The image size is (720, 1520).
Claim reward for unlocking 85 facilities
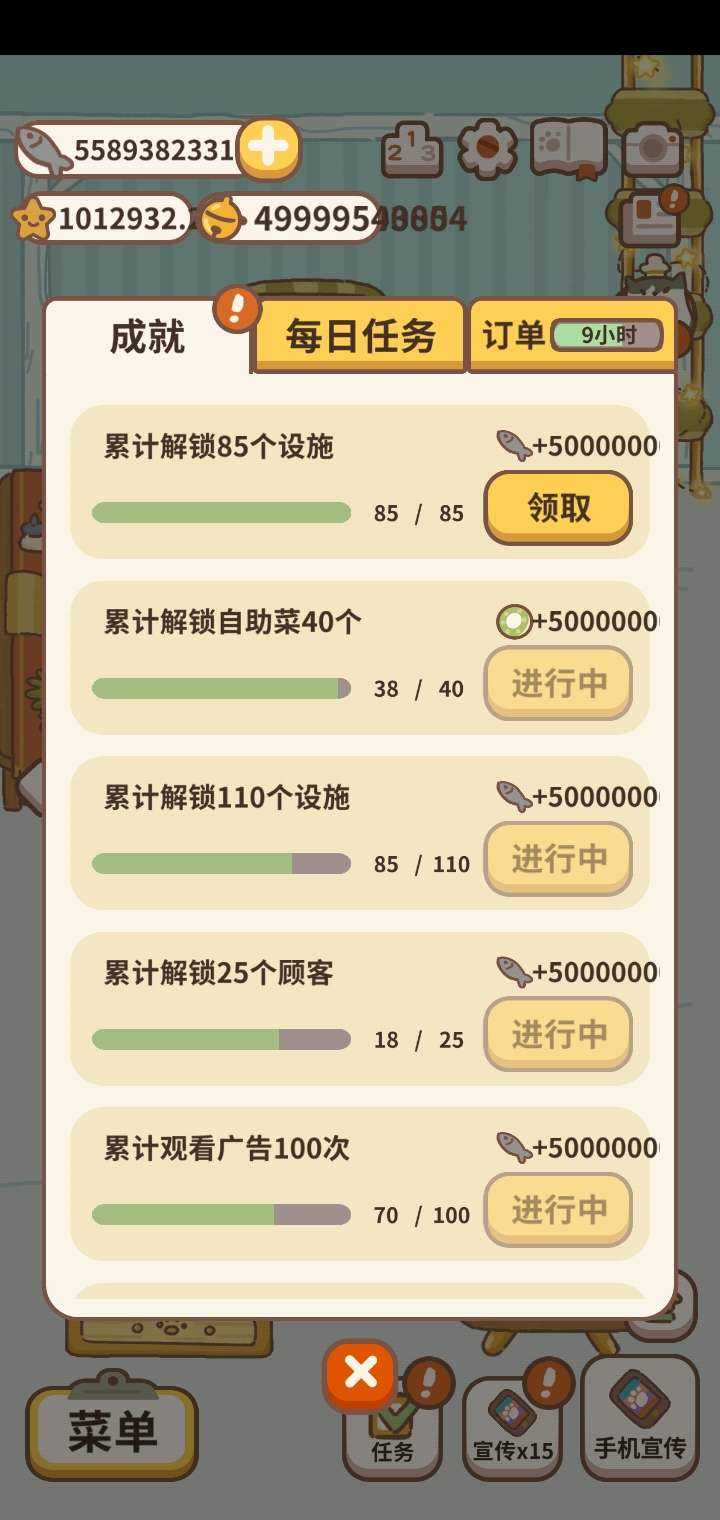[x=558, y=508]
